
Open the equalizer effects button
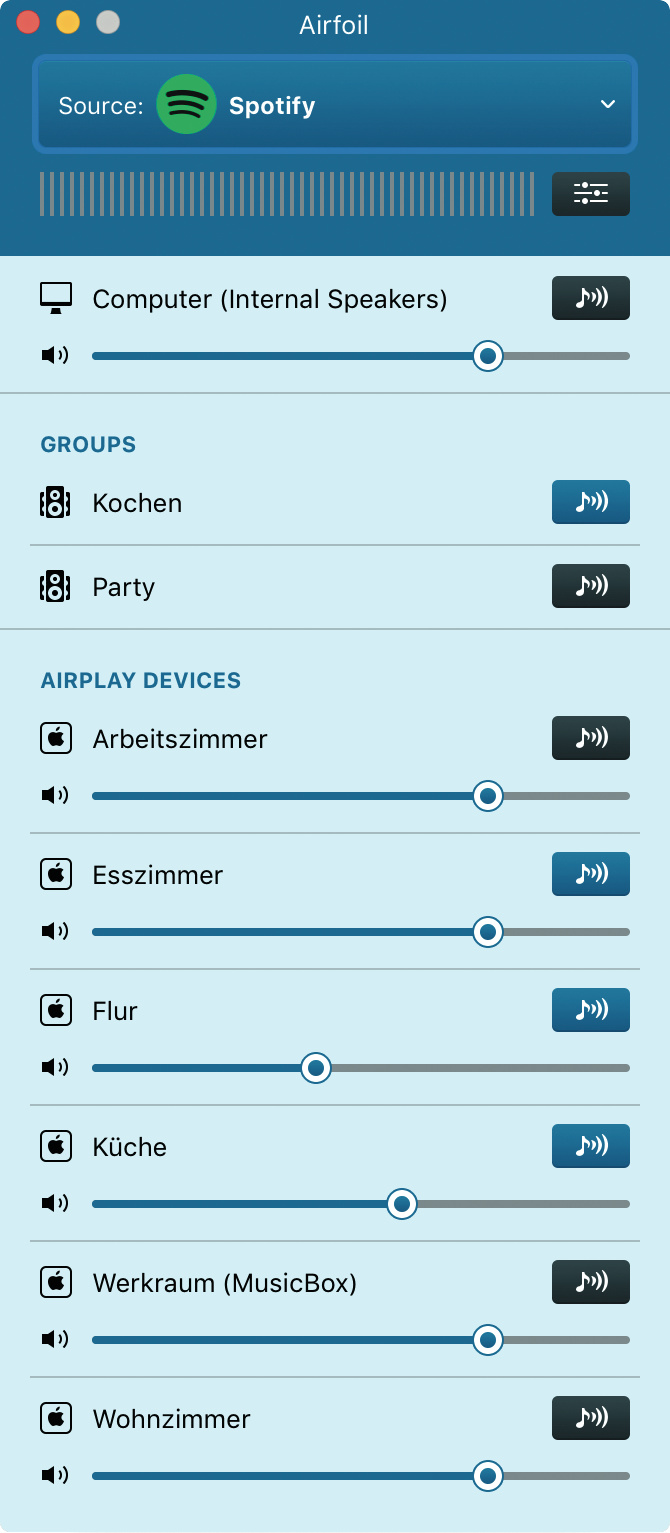pyautogui.click(x=590, y=194)
